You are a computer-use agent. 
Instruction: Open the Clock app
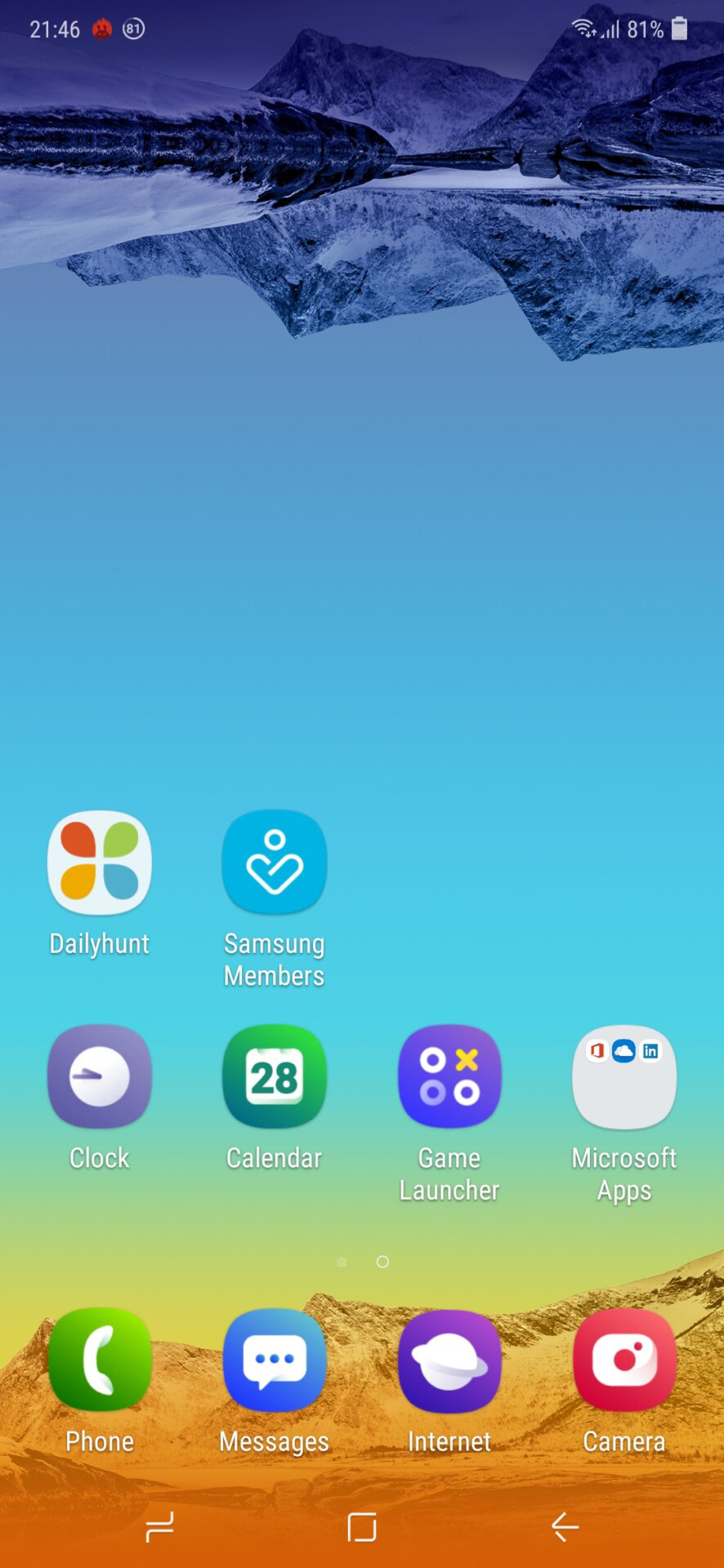click(100, 1076)
